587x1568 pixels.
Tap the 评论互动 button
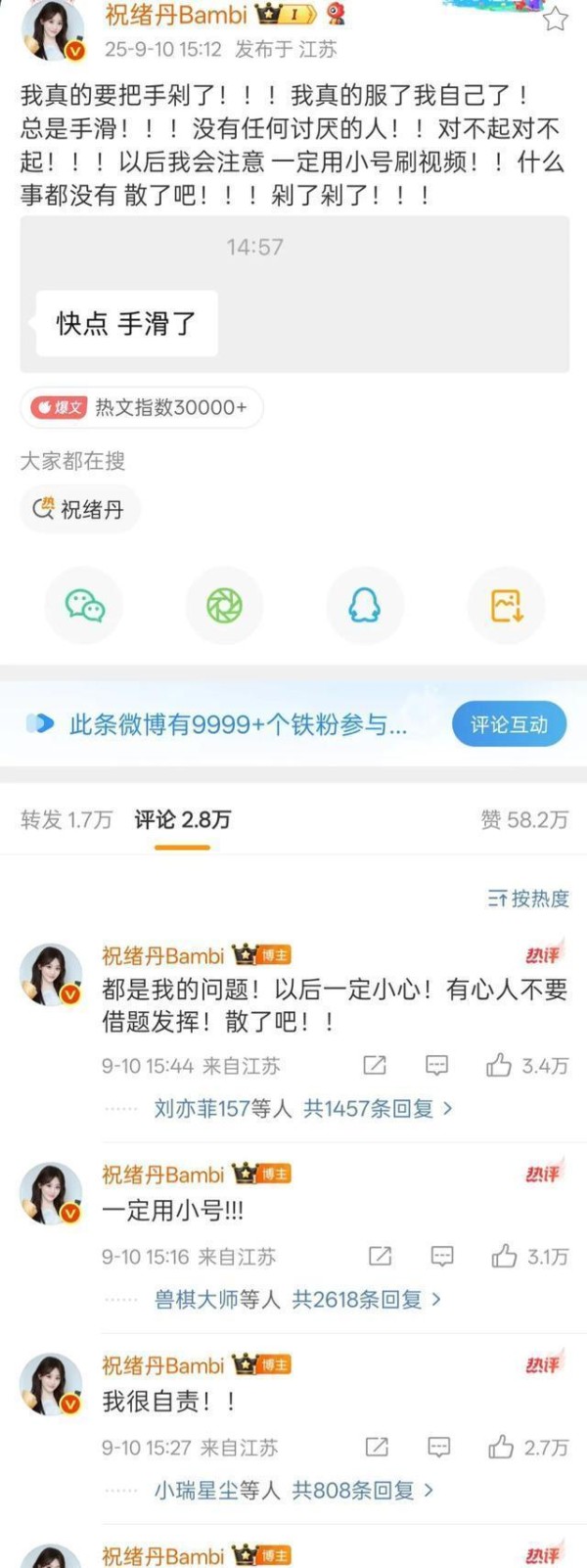click(x=509, y=724)
